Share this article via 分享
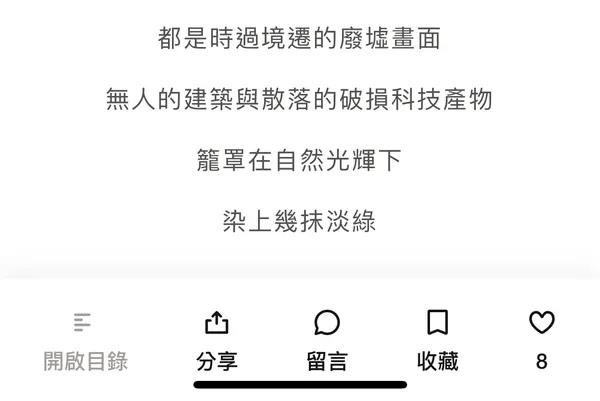 [x=217, y=340]
